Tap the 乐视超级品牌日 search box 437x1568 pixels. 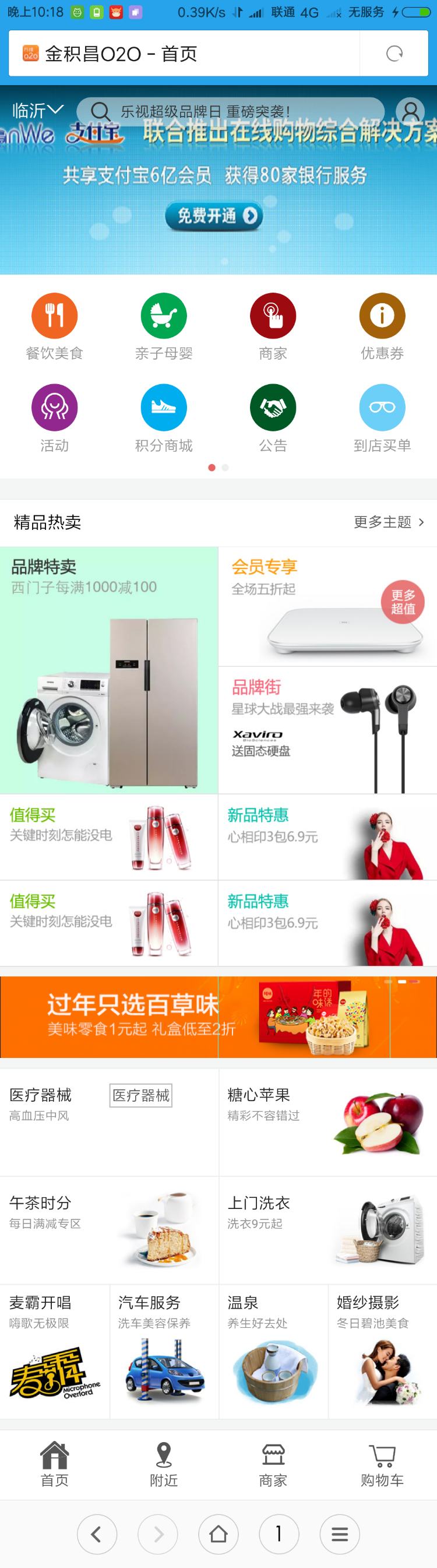pos(231,111)
